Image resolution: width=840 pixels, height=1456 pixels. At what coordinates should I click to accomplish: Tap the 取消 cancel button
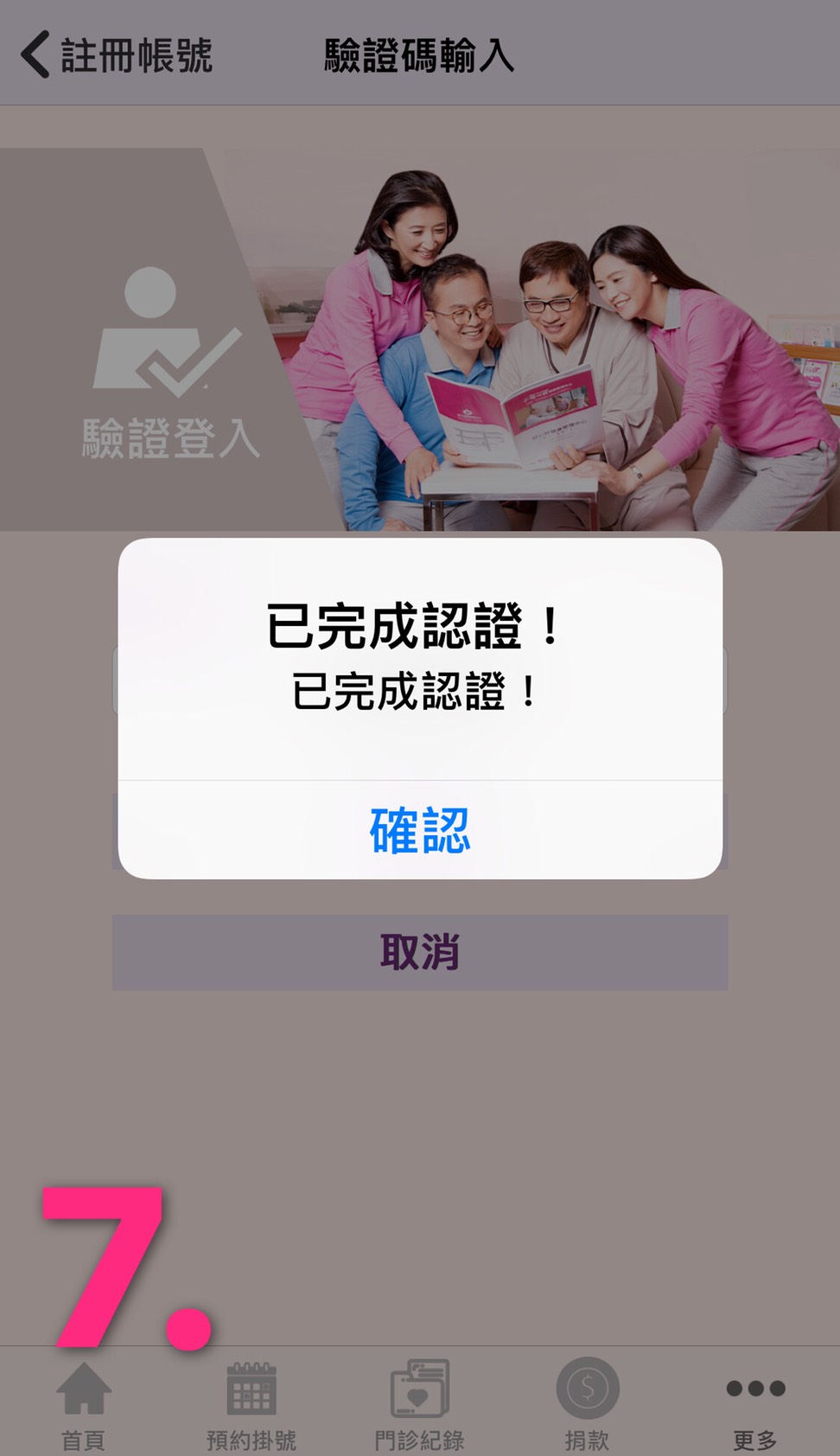(x=420, y=952)
